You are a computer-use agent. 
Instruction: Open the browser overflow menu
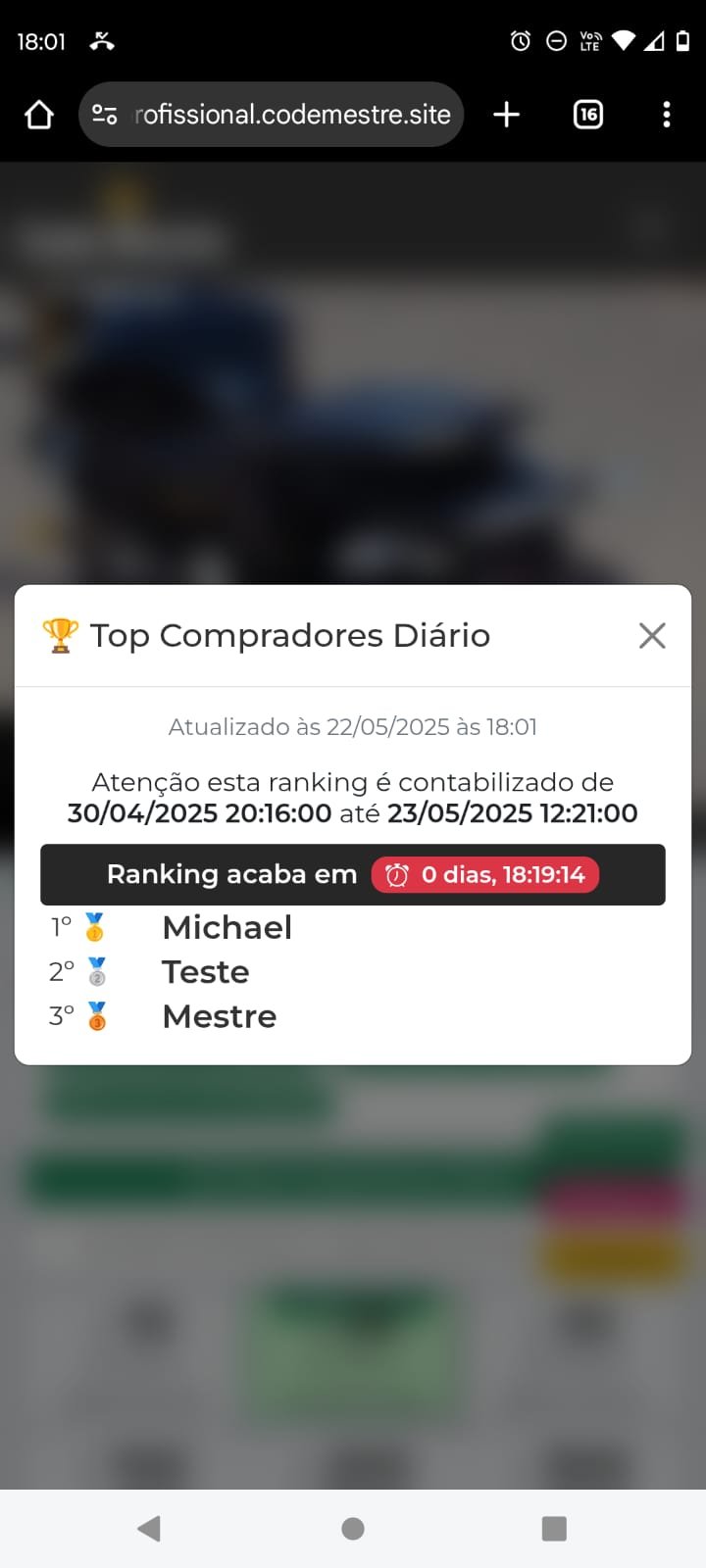click(x=667, y=115)
